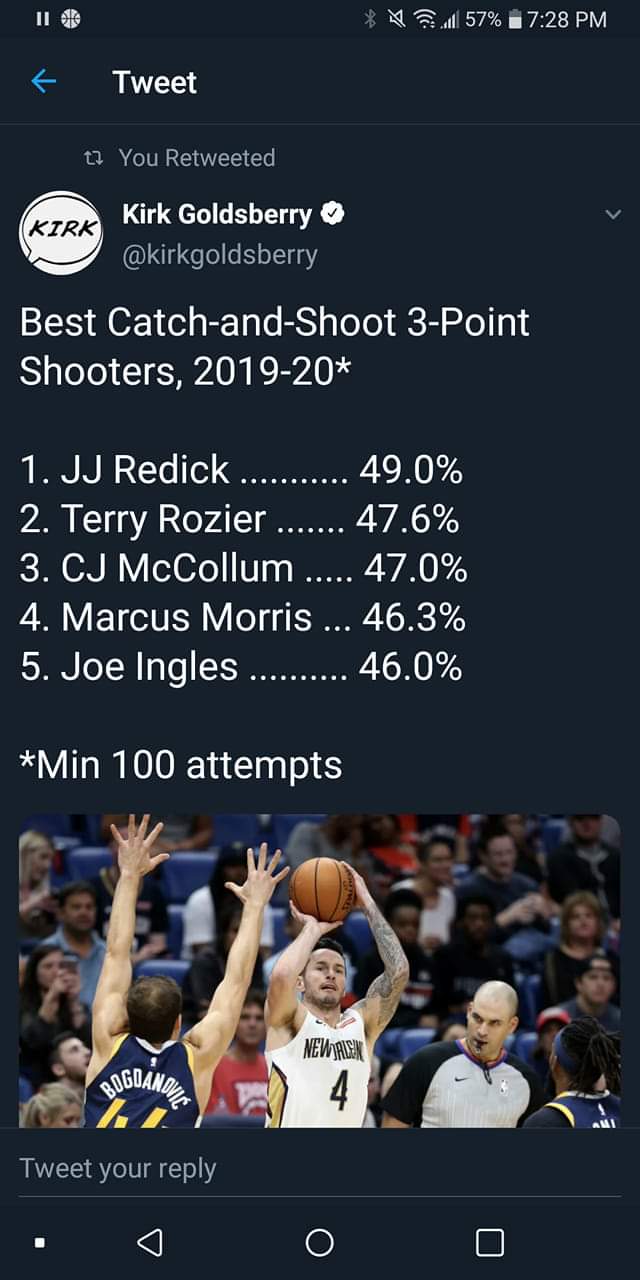
Task: Tap the Tweet your reply field
Action: click(320, 1167)
